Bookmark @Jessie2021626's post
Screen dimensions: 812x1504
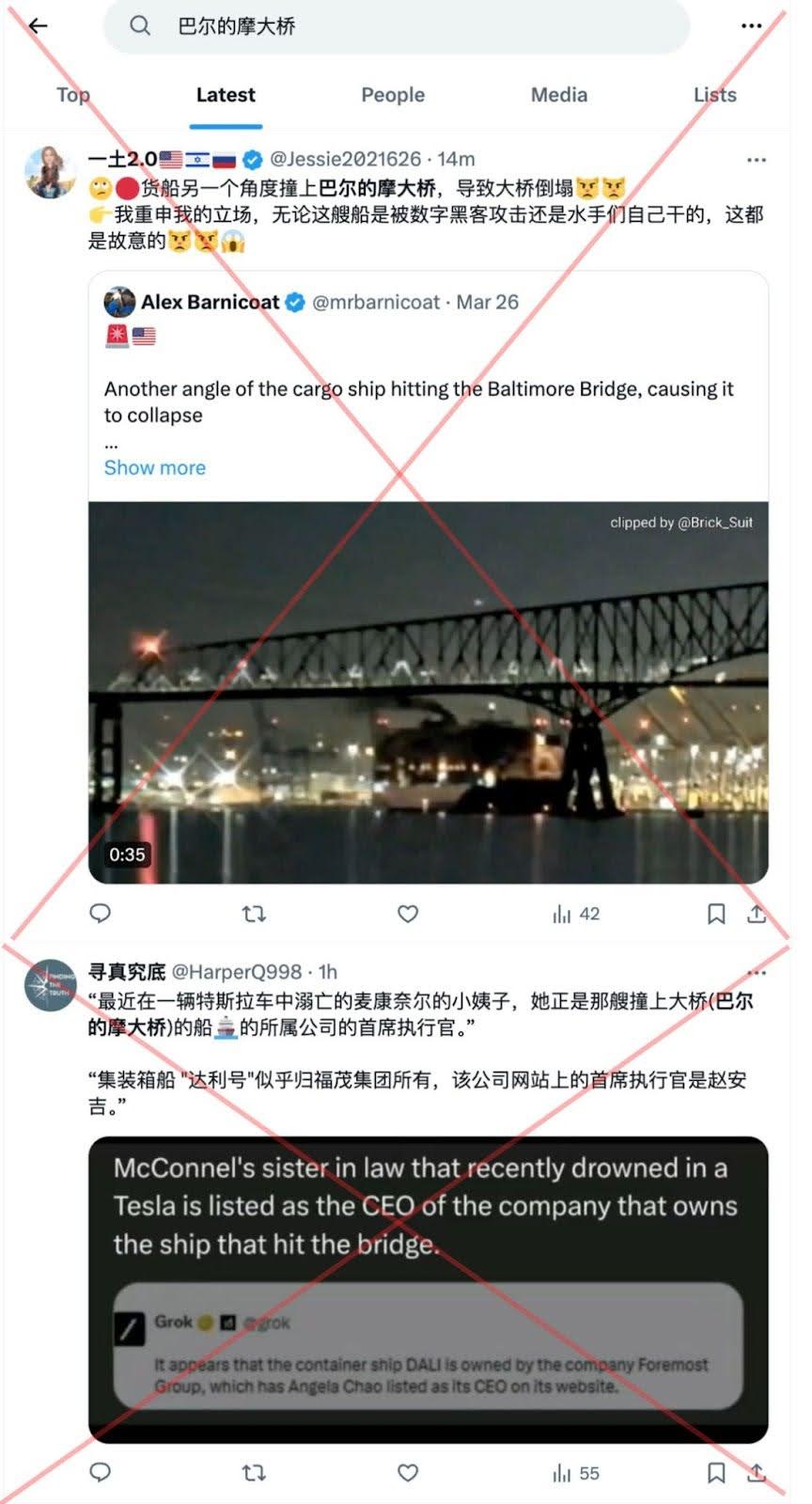pyautogui.click(x=715, y=913)
